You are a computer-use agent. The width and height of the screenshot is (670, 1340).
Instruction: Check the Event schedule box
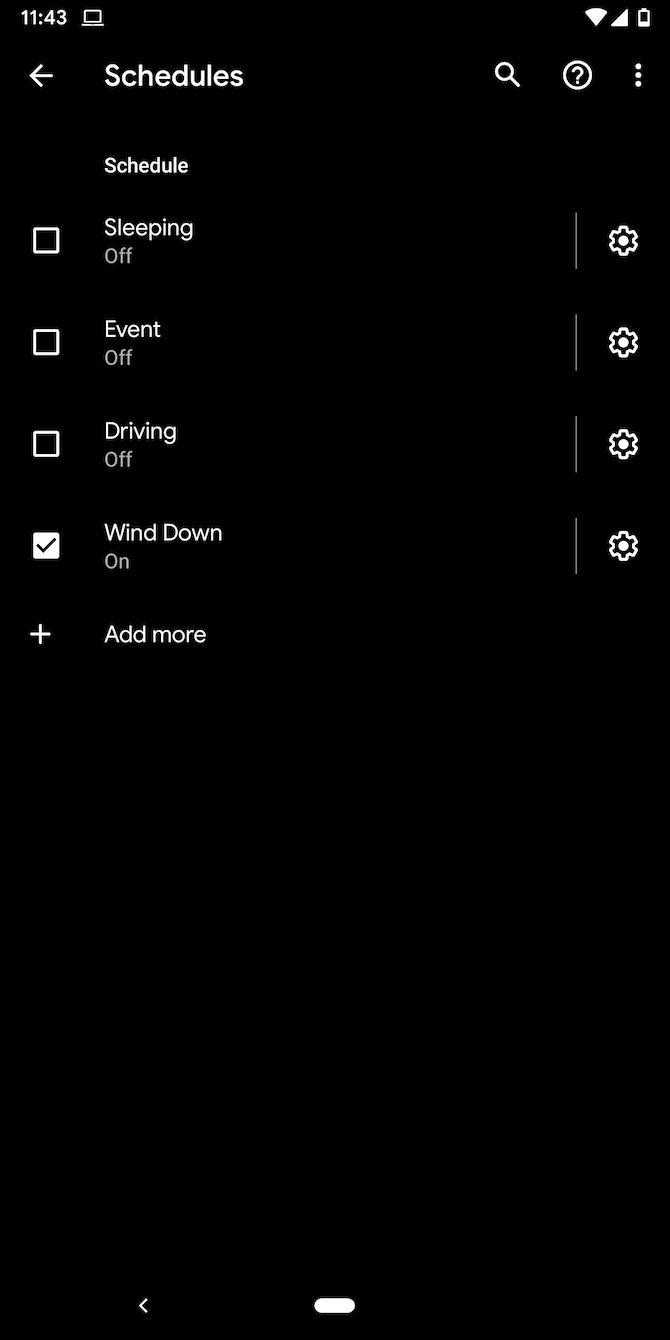click(46, 342)
